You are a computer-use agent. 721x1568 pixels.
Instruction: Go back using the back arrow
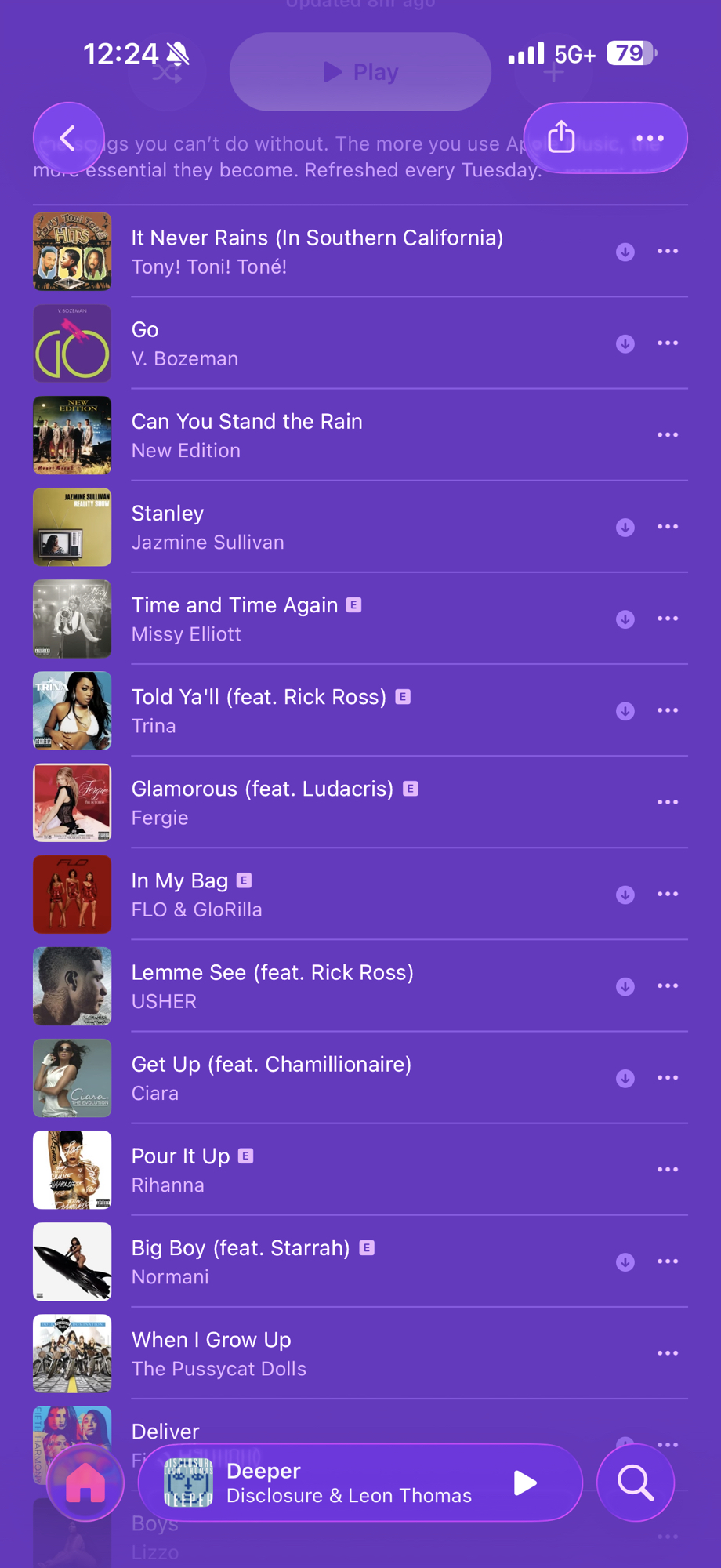pyautogui.click(x=69, y=139)
